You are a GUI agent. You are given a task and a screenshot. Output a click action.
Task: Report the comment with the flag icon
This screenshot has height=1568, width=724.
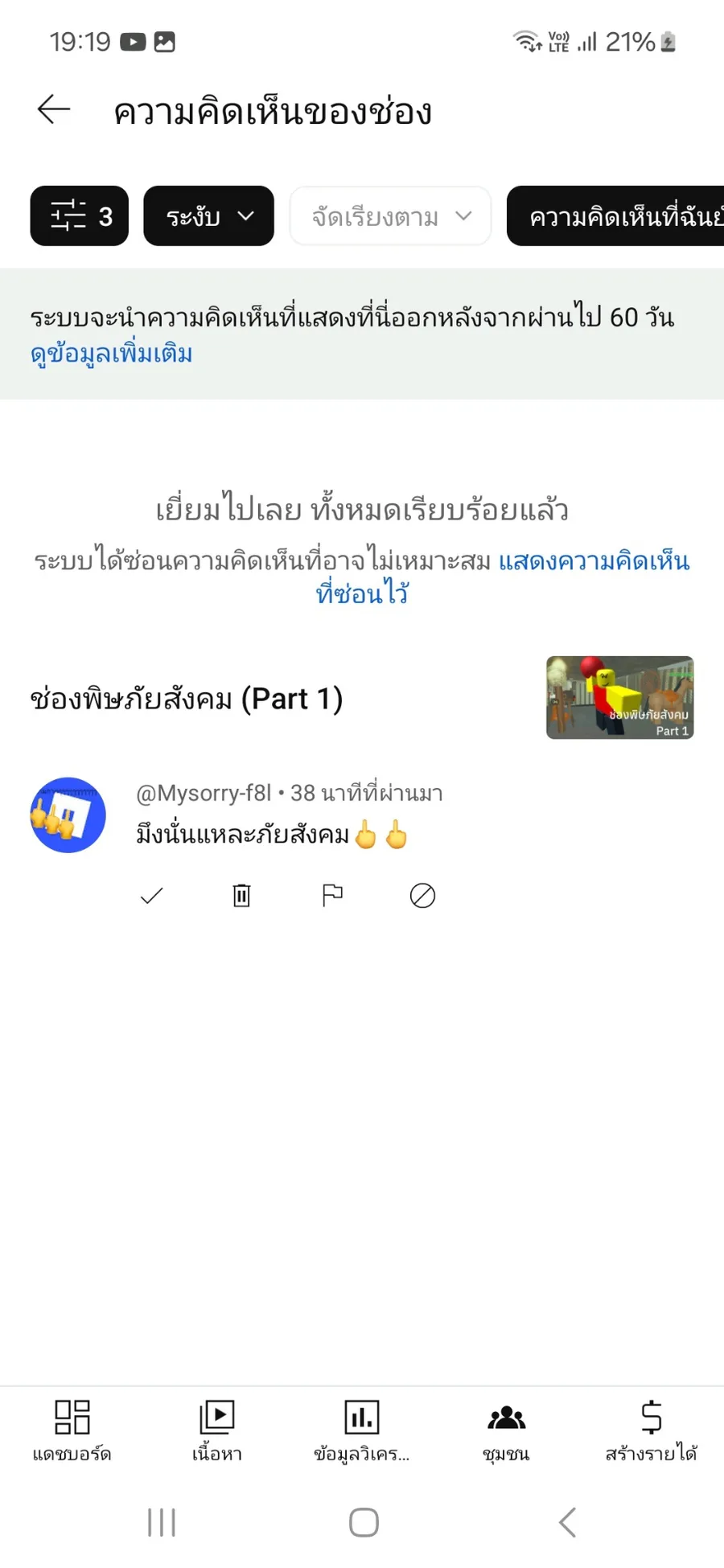[332, 896]
